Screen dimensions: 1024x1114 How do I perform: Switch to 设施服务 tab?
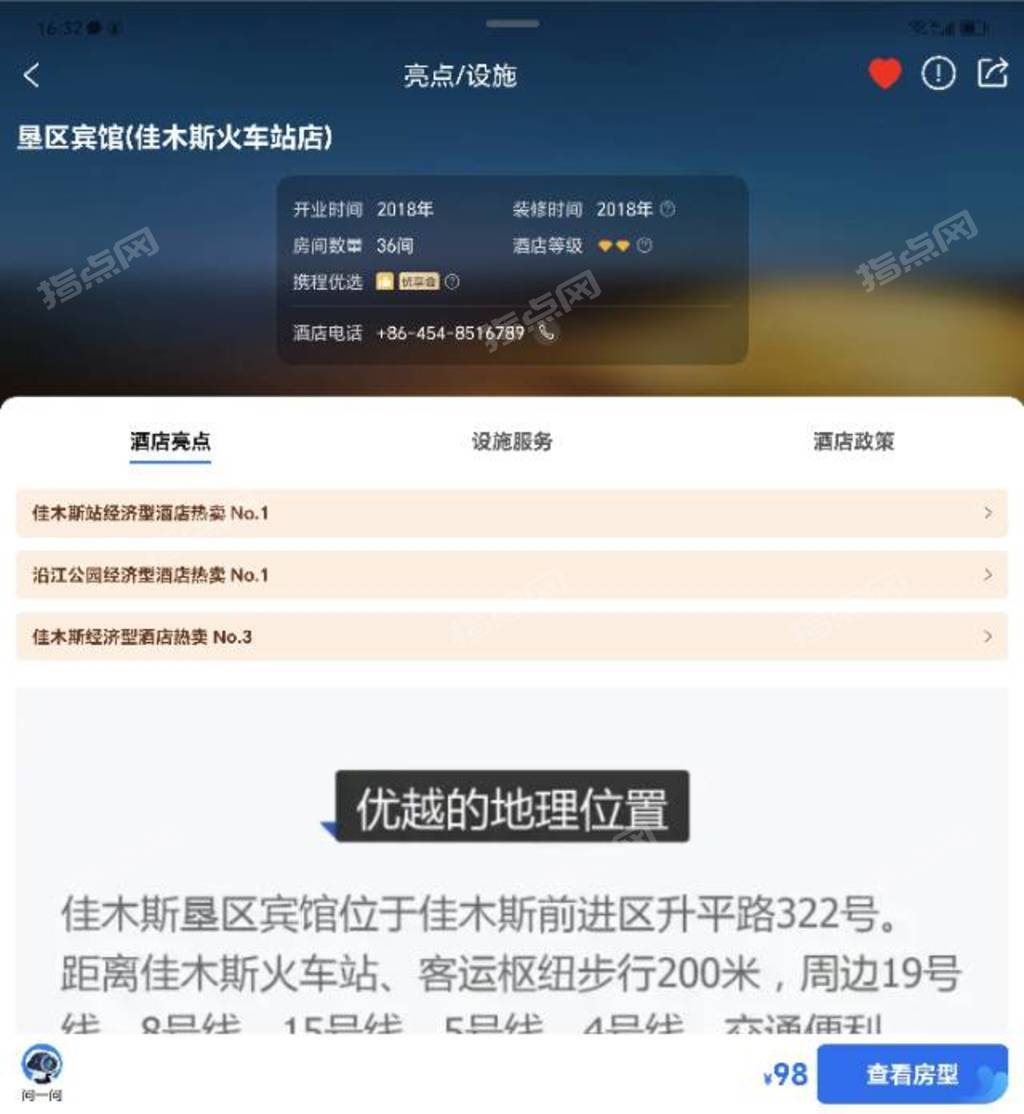coord(512,441)
